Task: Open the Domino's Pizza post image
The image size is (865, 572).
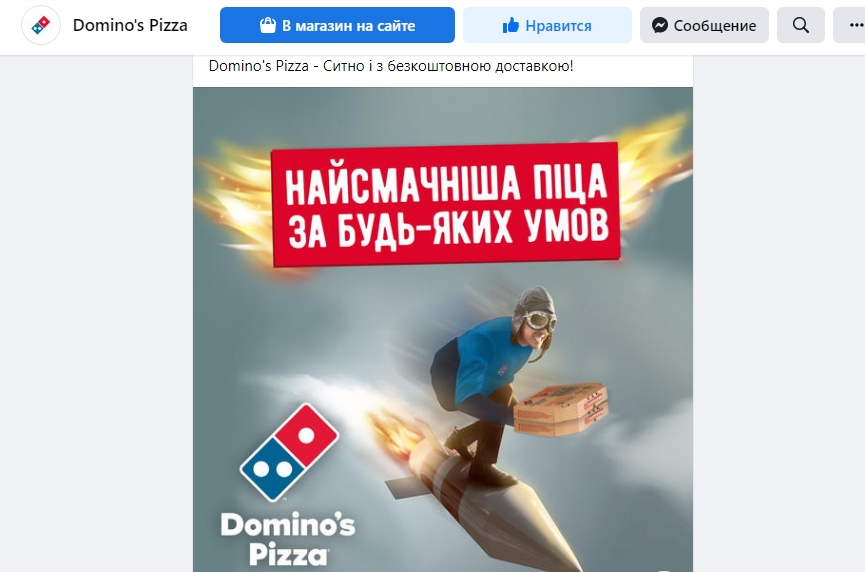Action: [442, 330]
